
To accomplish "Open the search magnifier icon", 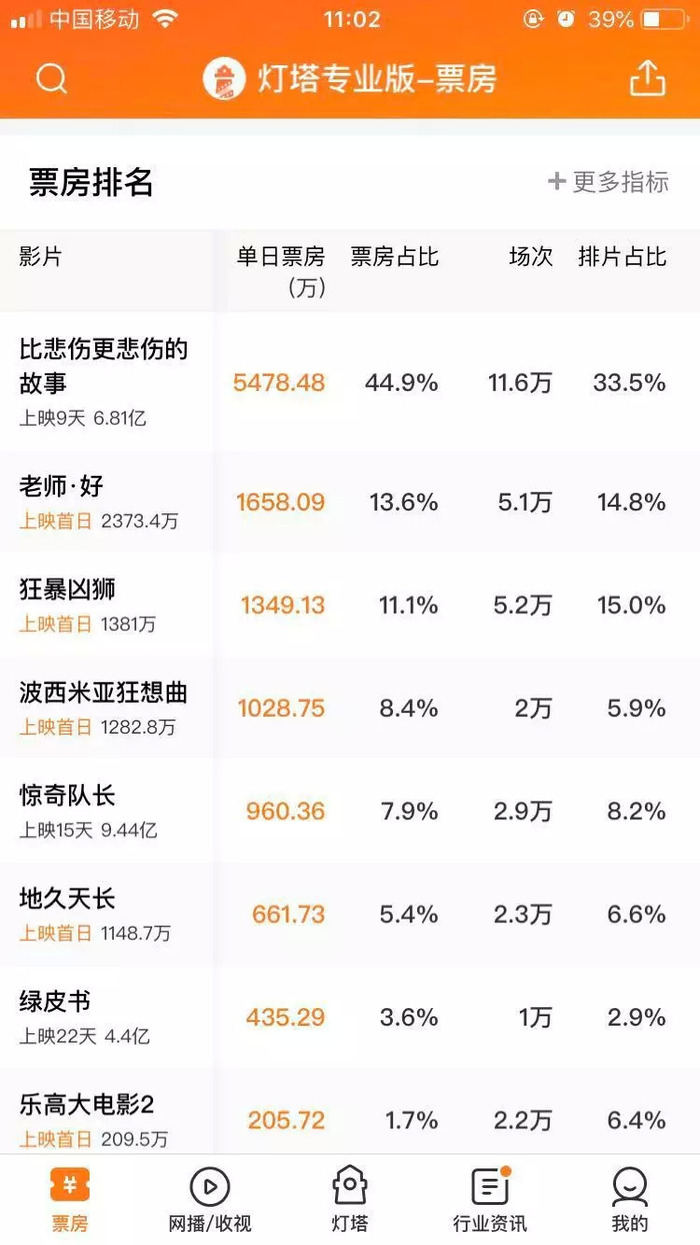I will click(51, 79).
